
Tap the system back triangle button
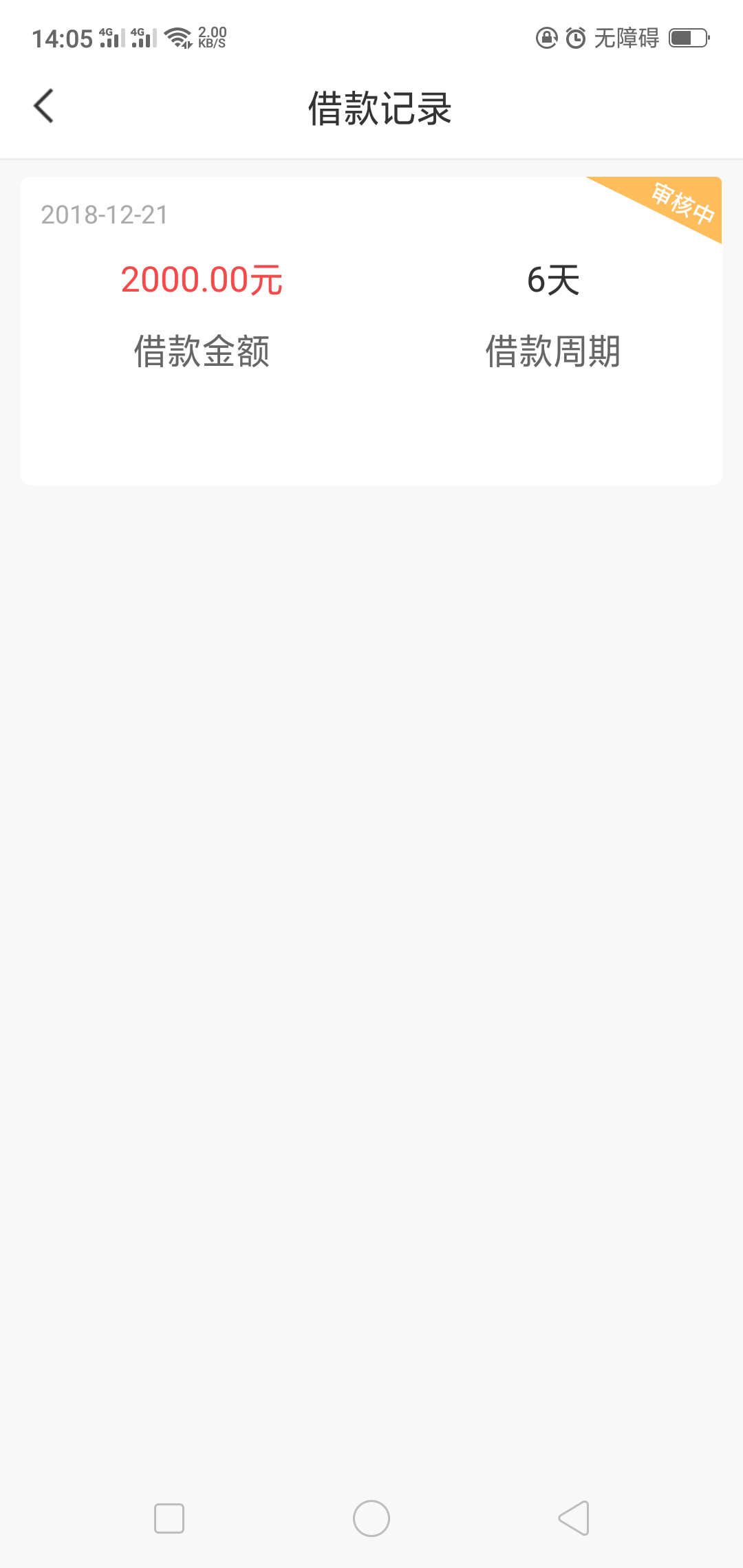pyautogui.click(x=574, y=1518)
